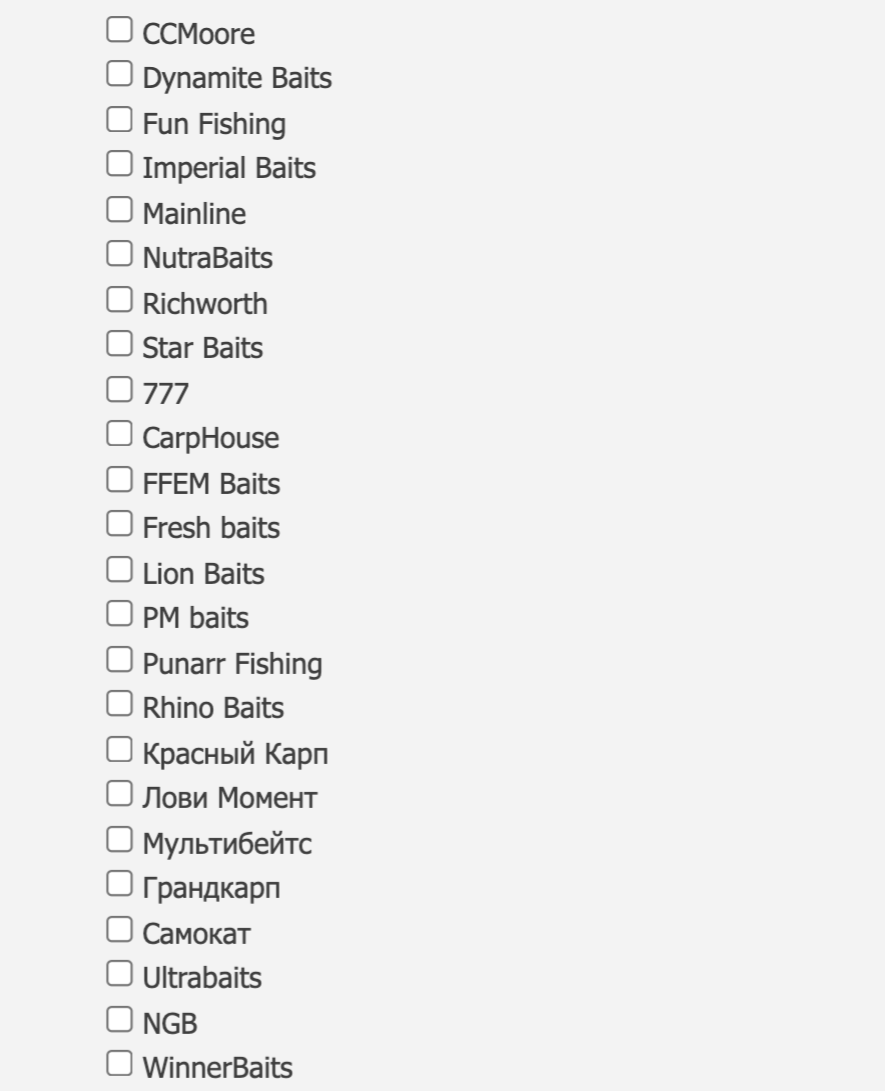Check the PM baits option
This screenshot has height=1091, width=886.
point(119,615)
